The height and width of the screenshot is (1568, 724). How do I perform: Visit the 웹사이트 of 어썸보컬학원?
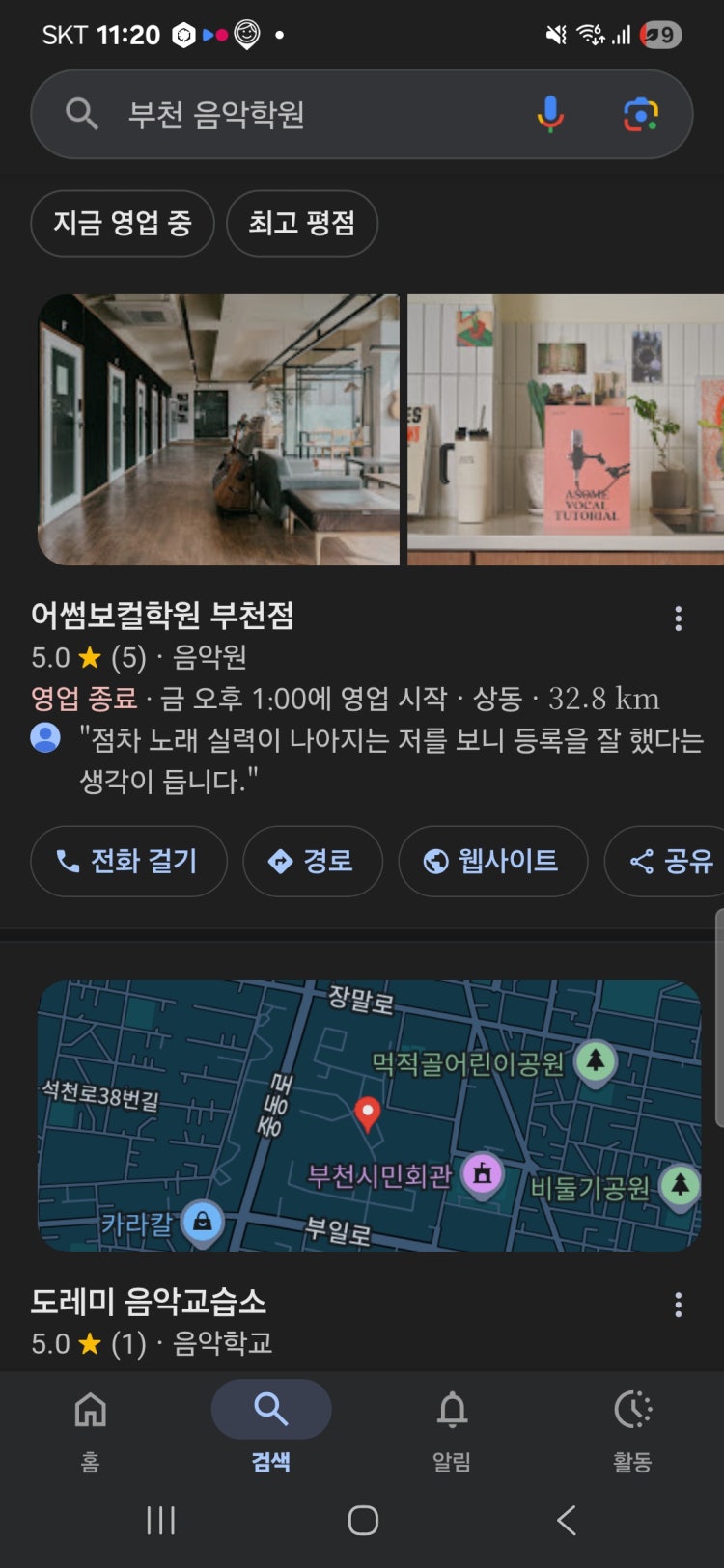point(492,861)
